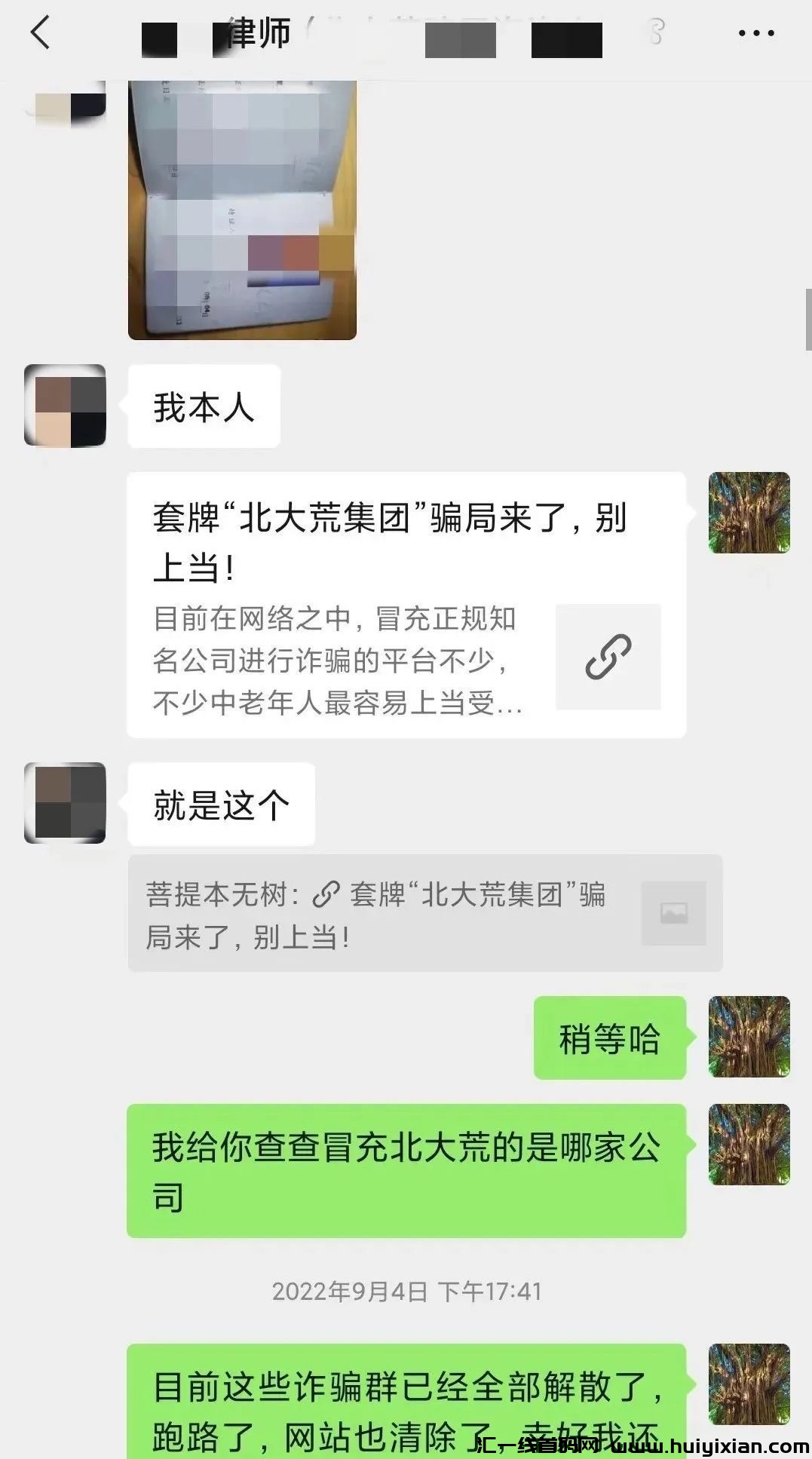Open the shared 北大荒集团 scam article card
The height and width of the screenshot is (1459, 812).
406,605
